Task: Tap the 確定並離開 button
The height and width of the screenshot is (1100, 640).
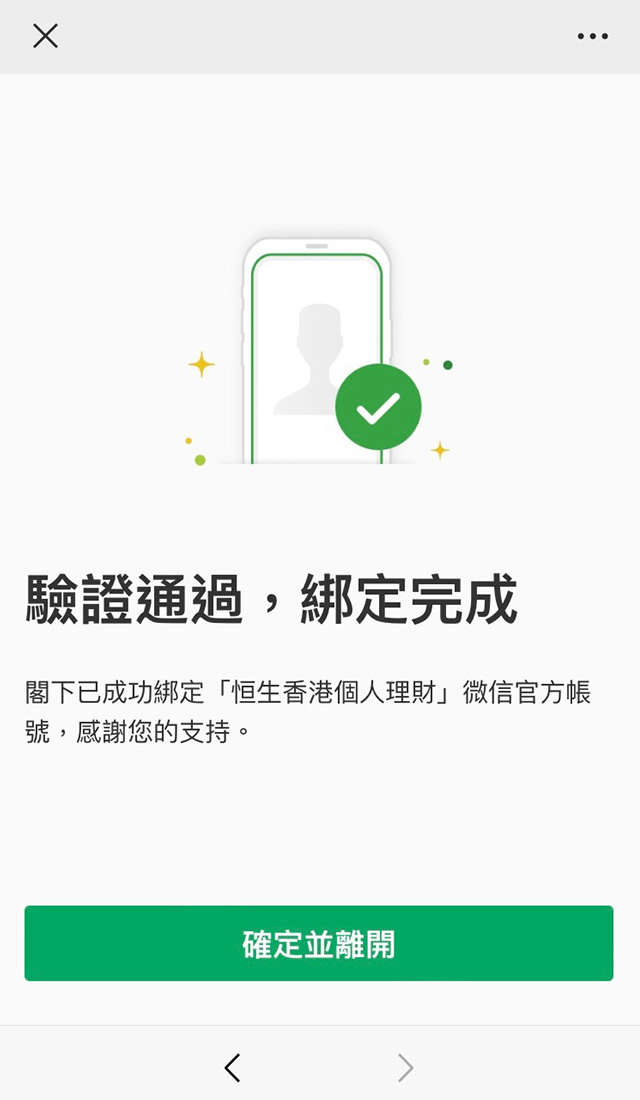Action: click(x=319, y=943)
